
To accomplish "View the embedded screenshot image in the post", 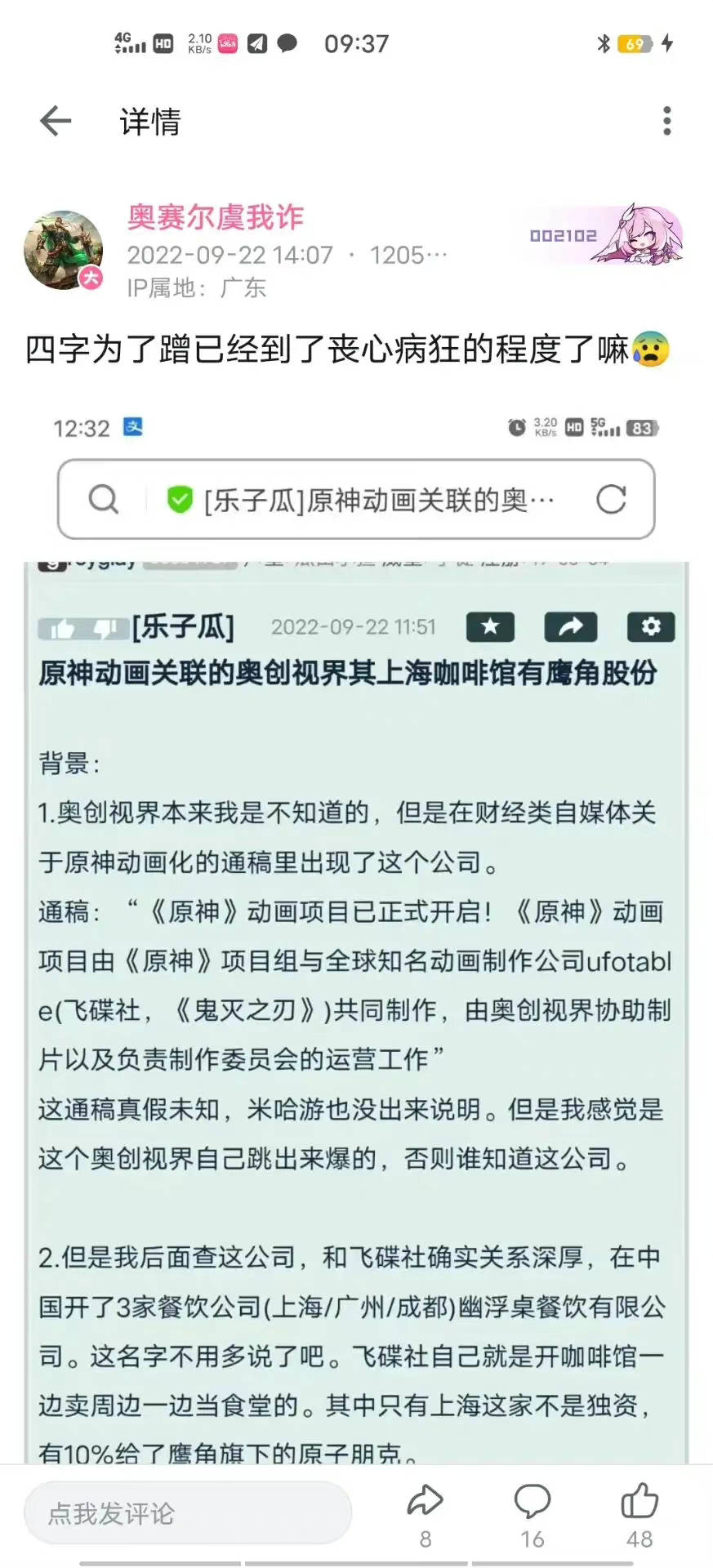I will pyautogui.click(x=356, y=931).
